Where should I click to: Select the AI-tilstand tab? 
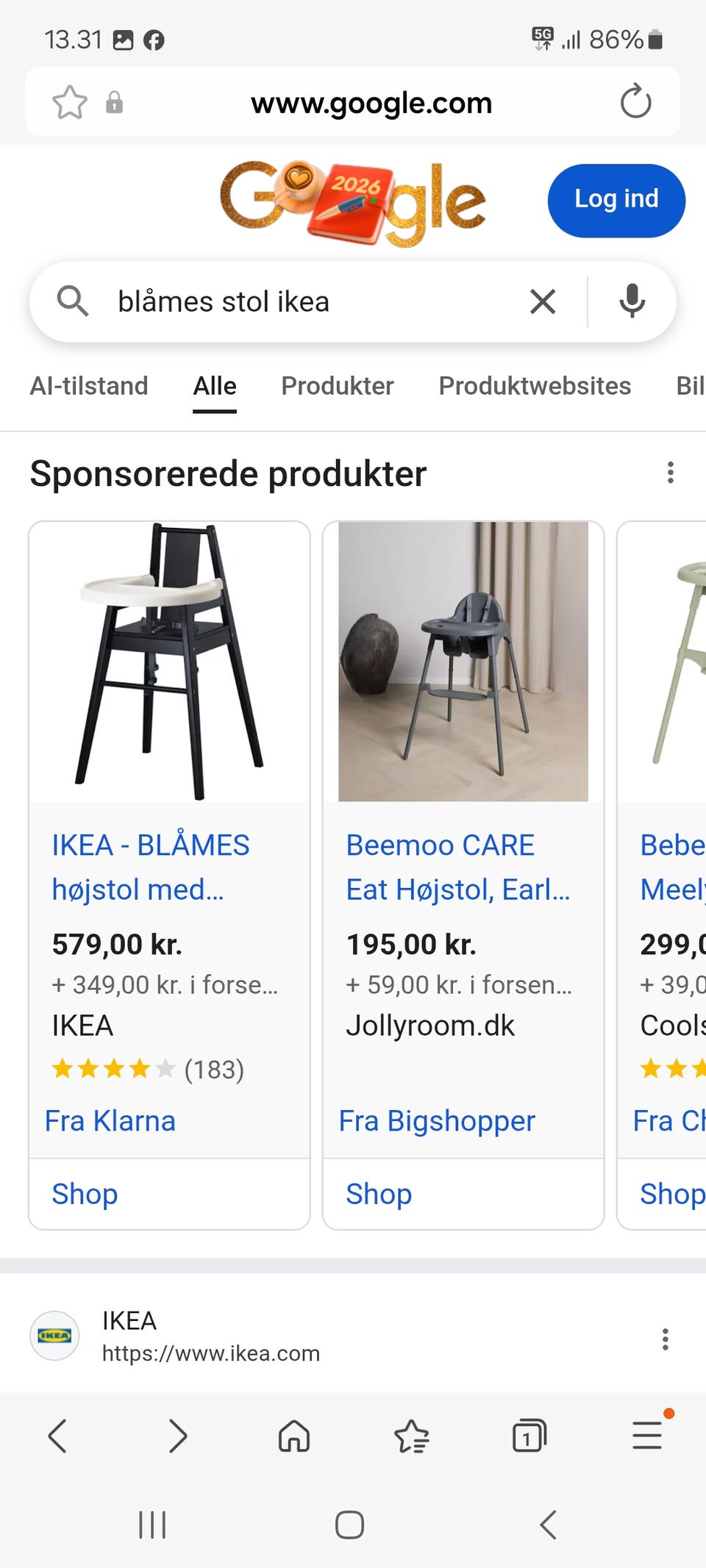click(x=89, y=386)
